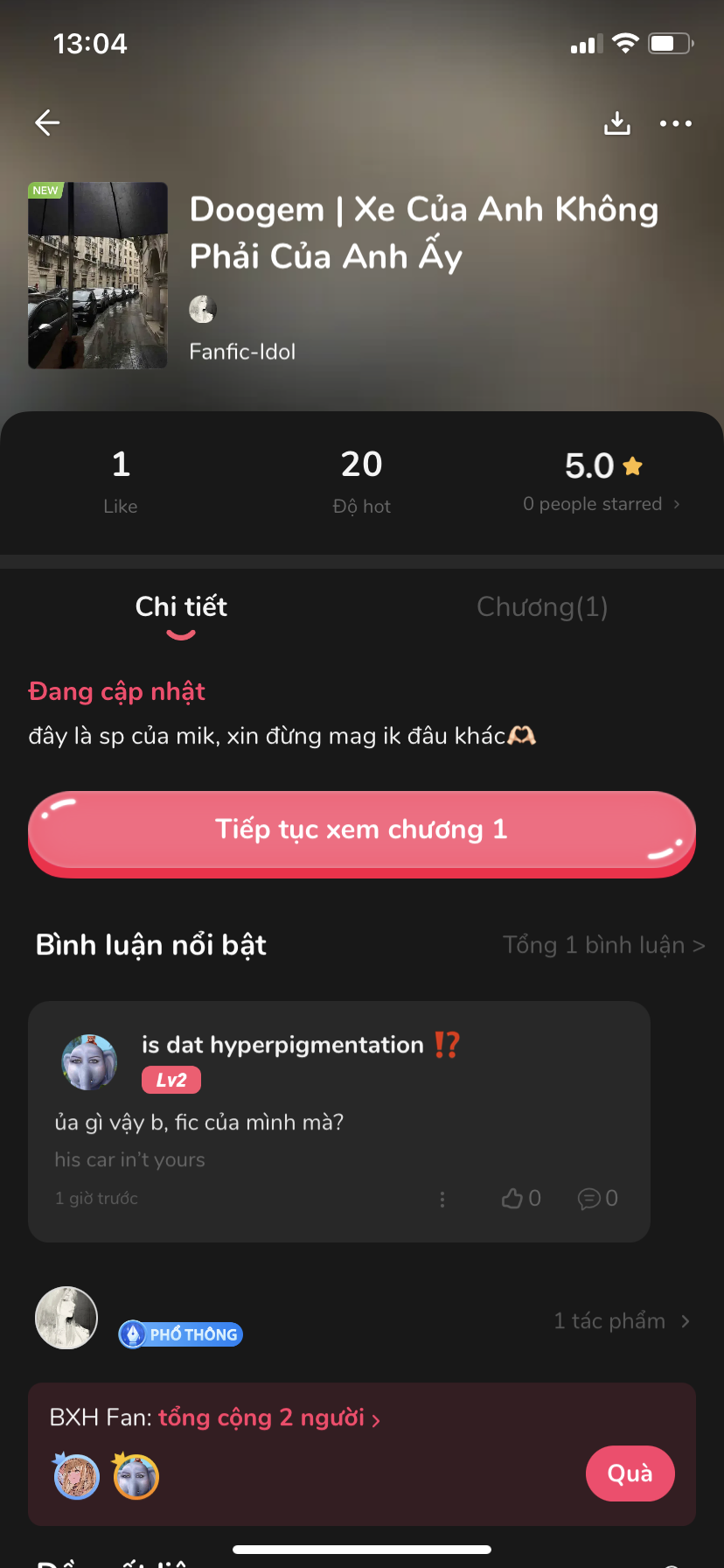Viewport: 724px width, 1568px height.
Task: Send a gift with Quà button
Action: [x=630, y=1473]
